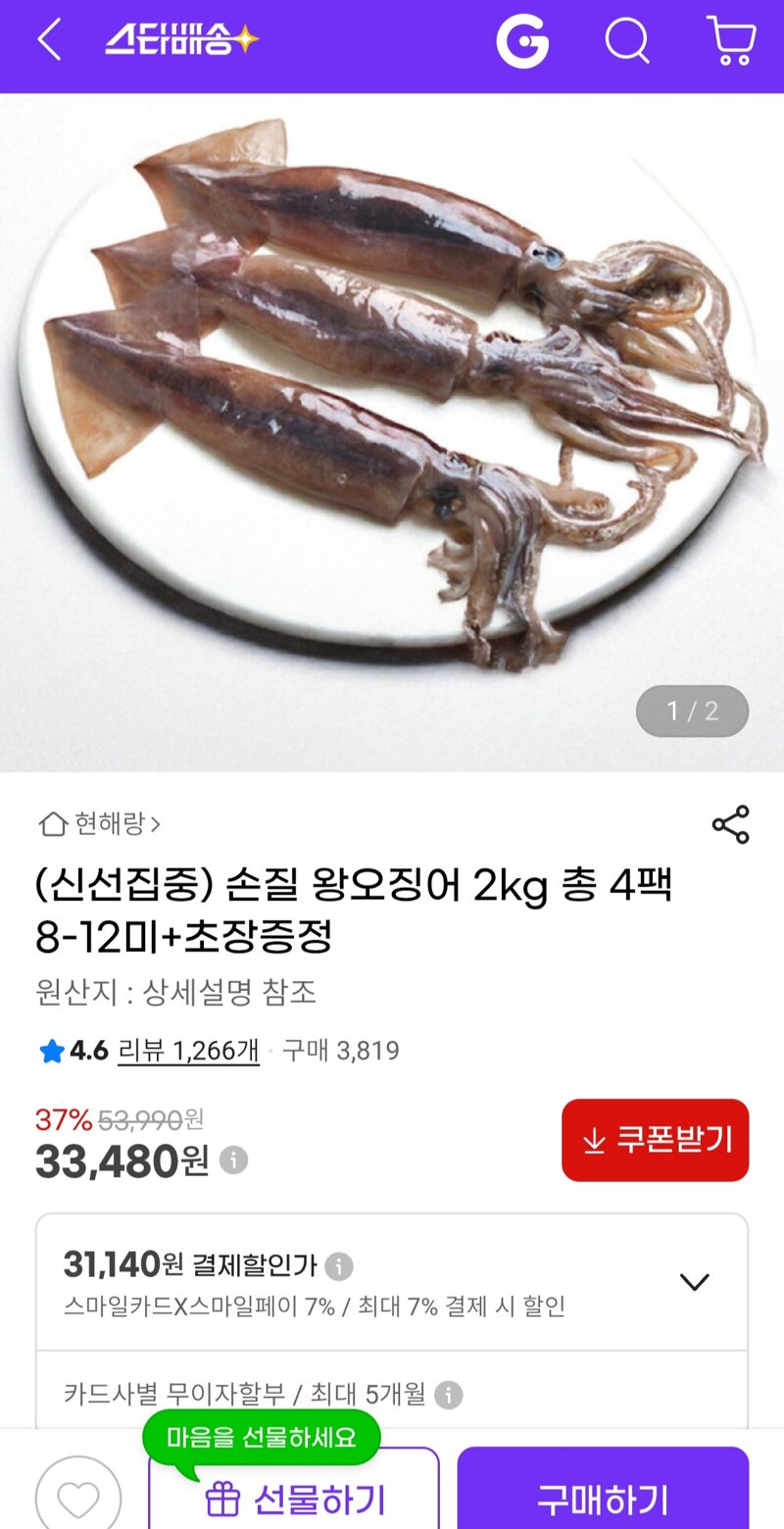Open the shopping cart
Image resolution: width=784 pixels, height=1529 pixels.
click(731, 41)
